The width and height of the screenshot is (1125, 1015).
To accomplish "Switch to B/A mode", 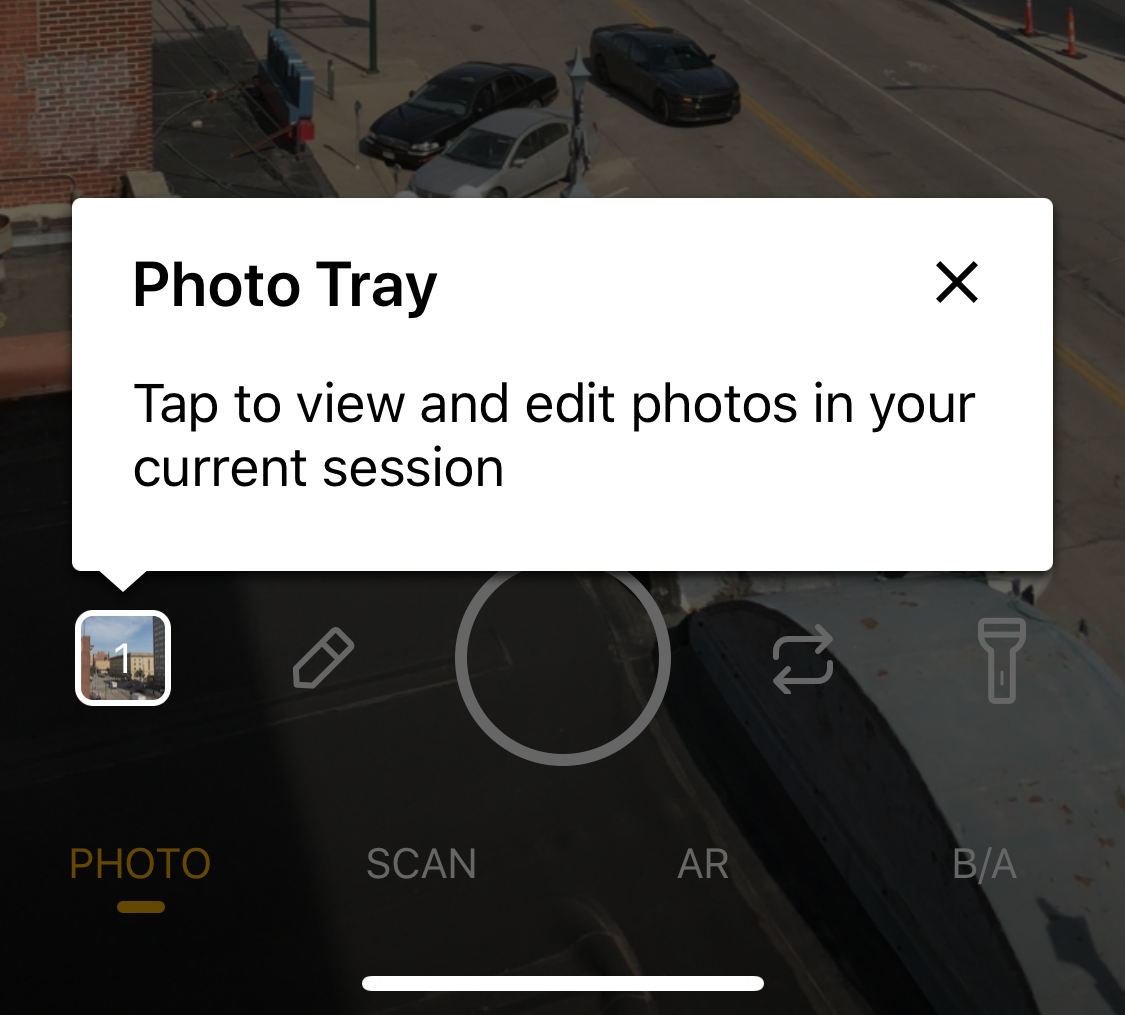I will click(x=984, y=864).
